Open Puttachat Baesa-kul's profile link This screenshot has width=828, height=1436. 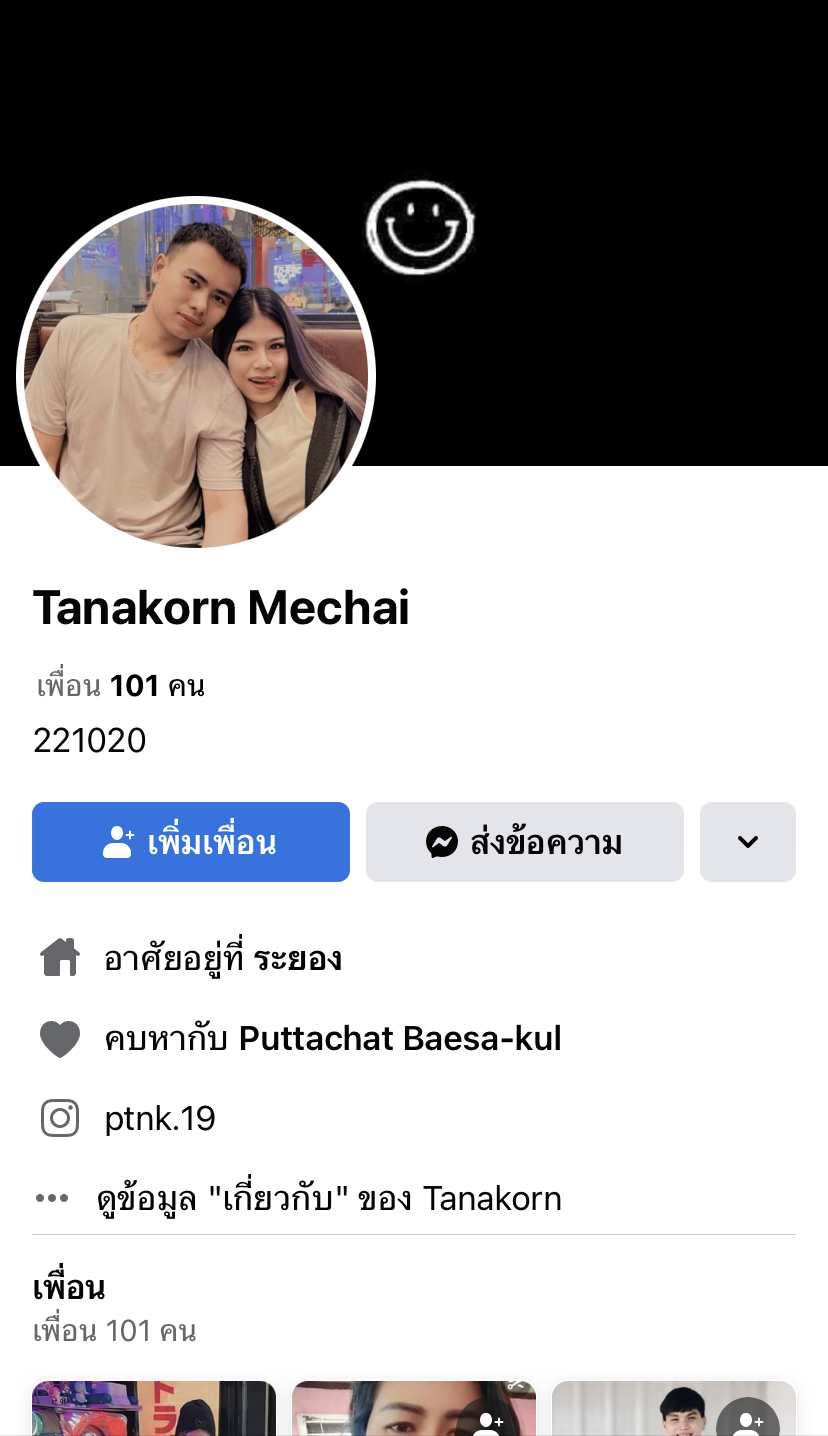(400, 1039)
